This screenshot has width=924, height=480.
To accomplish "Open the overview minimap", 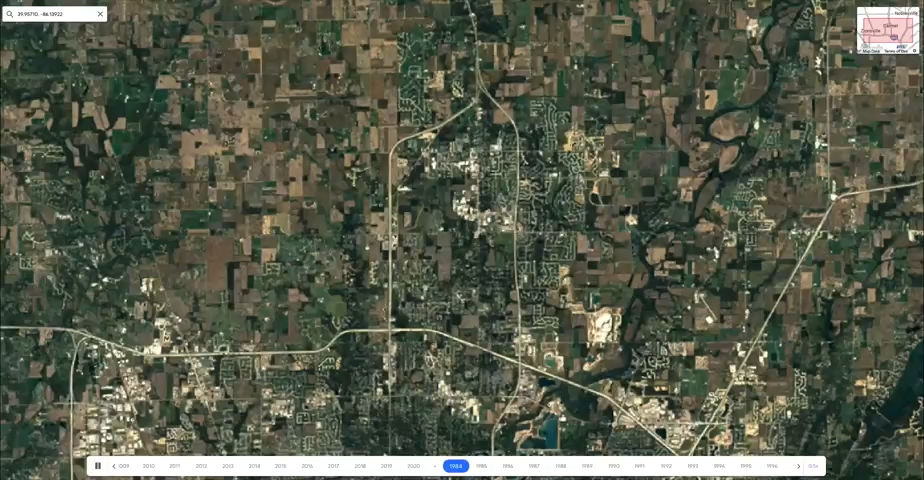I will point(887,29).
